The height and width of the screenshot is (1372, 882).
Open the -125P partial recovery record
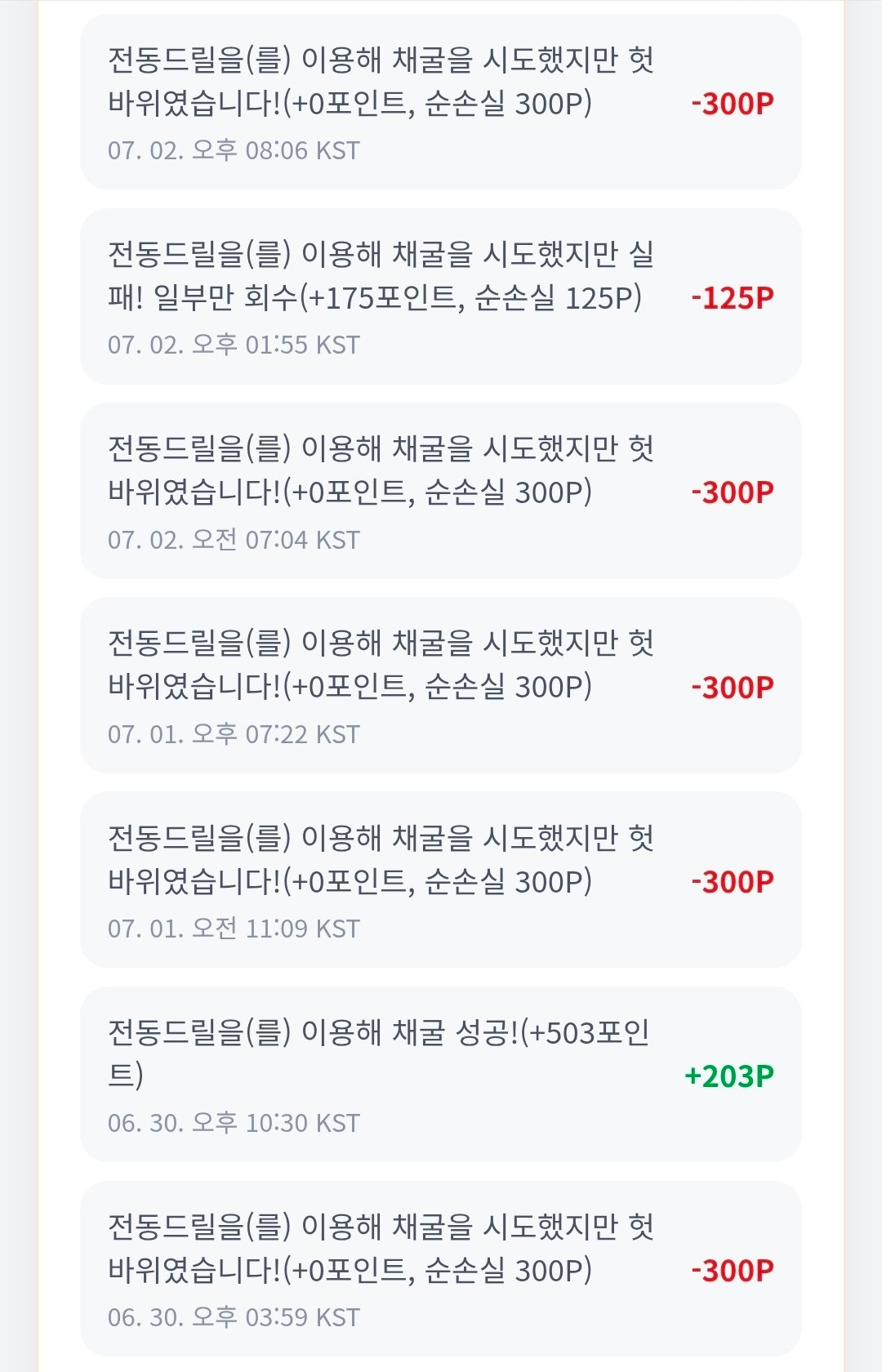pyautogui.click(x=441, y=296)
